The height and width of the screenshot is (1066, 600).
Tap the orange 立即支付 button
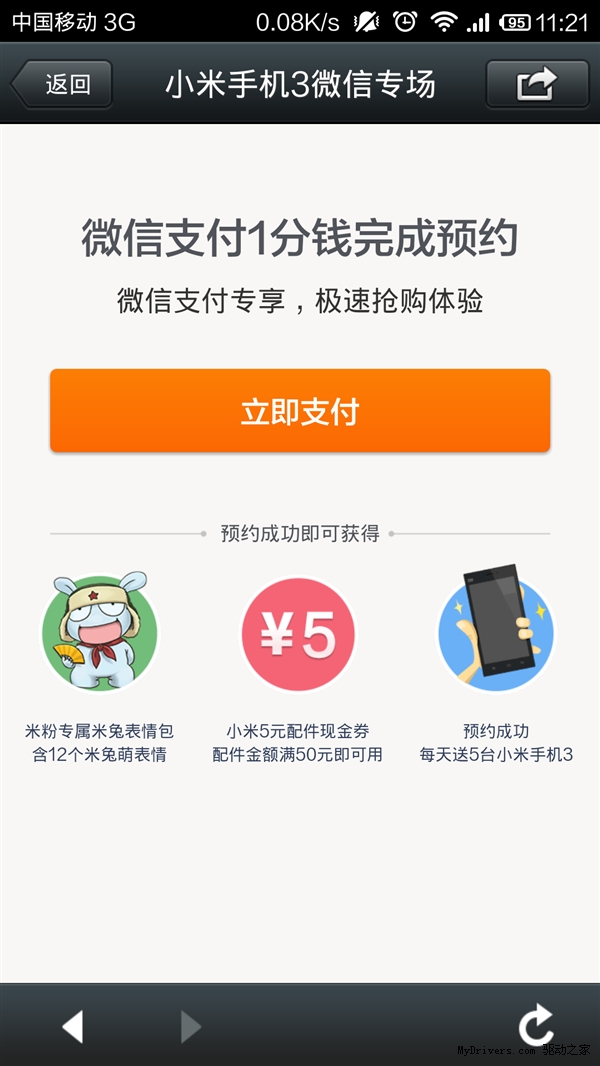click(x=300, y=411)
